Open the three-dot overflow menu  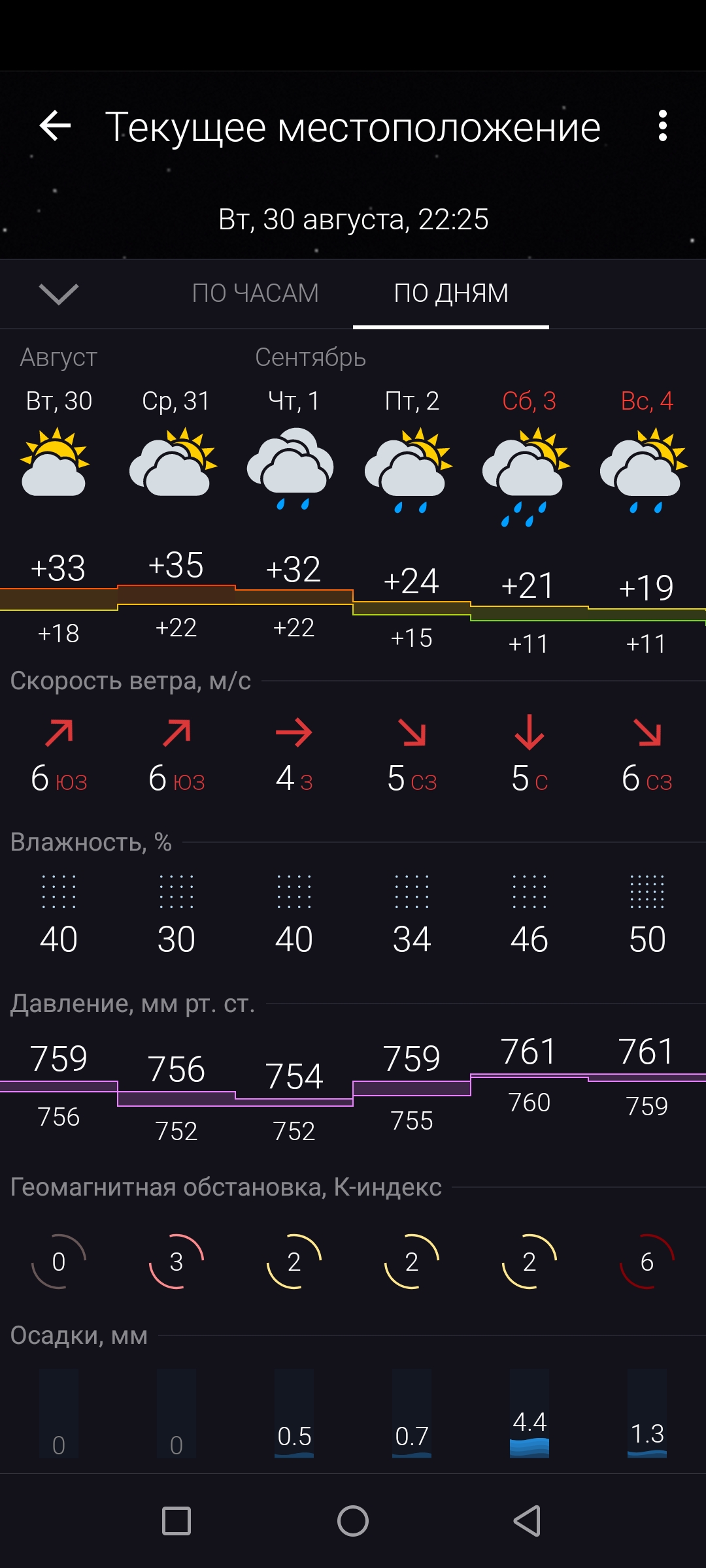click(663, 125)
